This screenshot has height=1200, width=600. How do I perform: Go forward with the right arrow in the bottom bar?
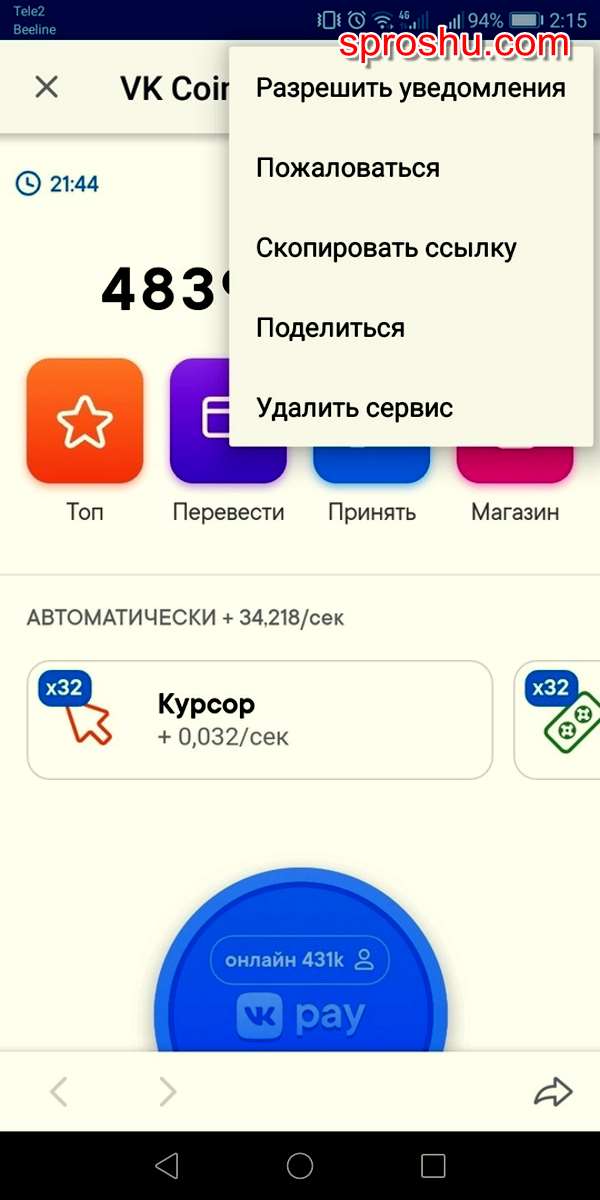[168, 1092]
